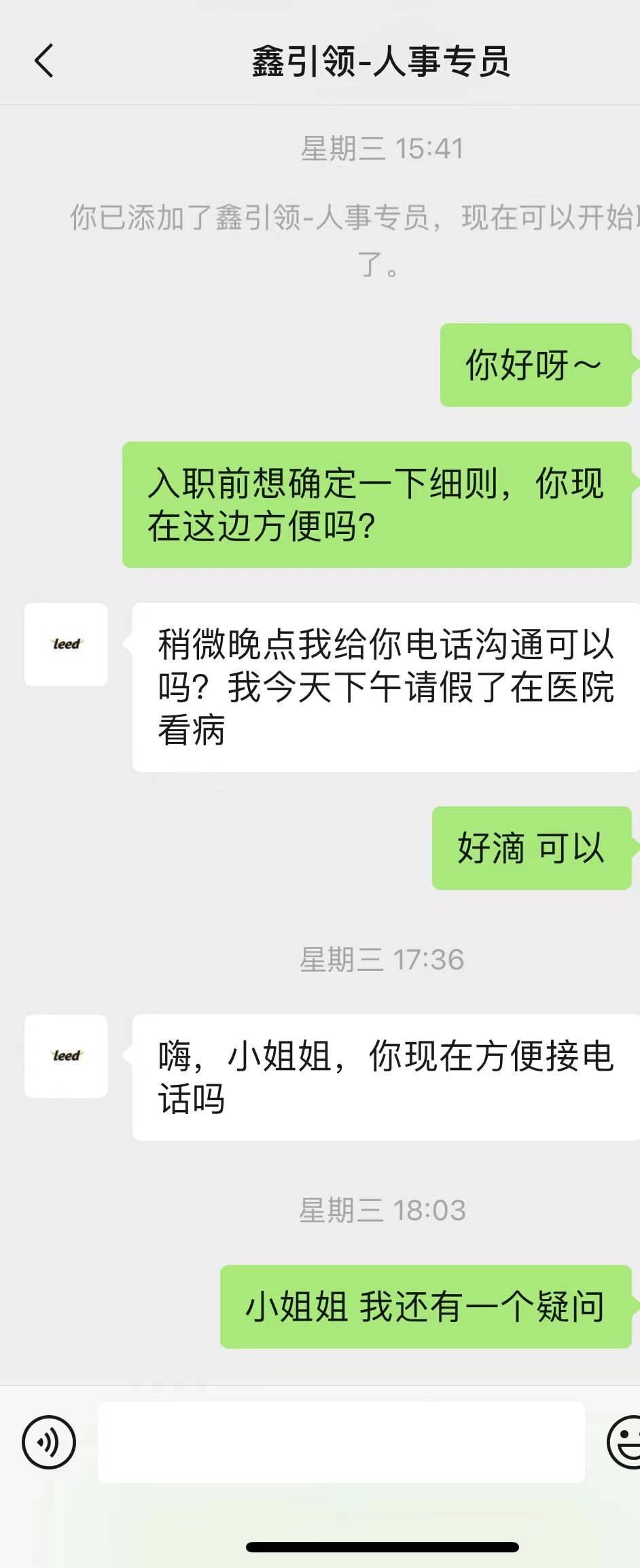Tap the message text input field
Screen dimensions: 640x1568
341,1442
